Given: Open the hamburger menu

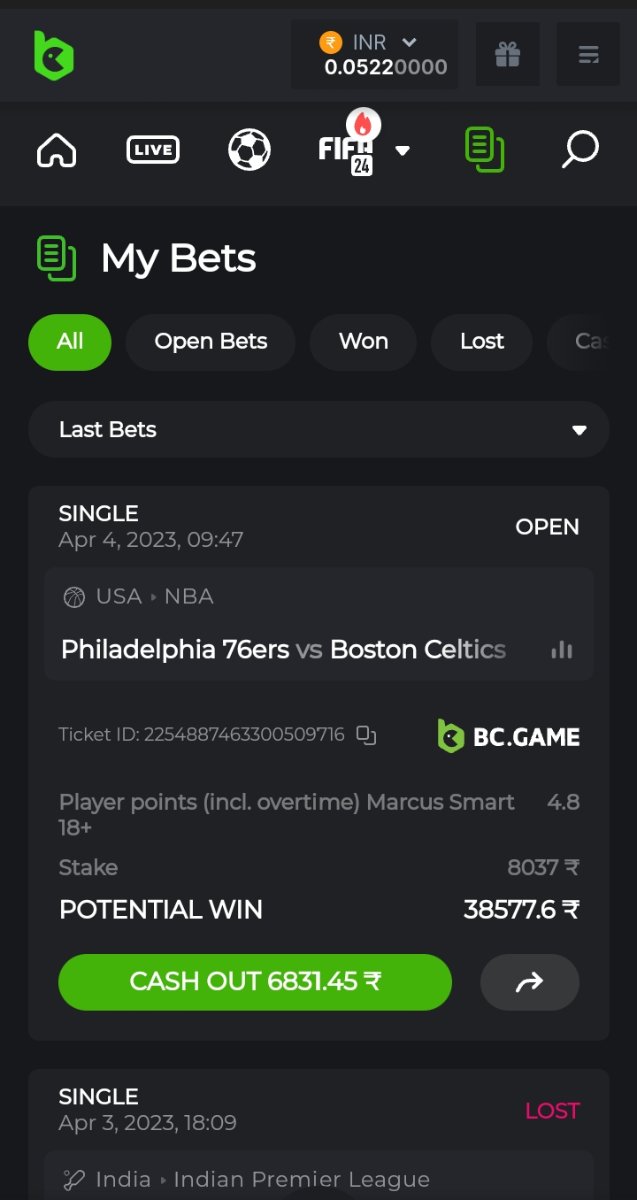Looking at the screenshot, I should click(588, 55).
